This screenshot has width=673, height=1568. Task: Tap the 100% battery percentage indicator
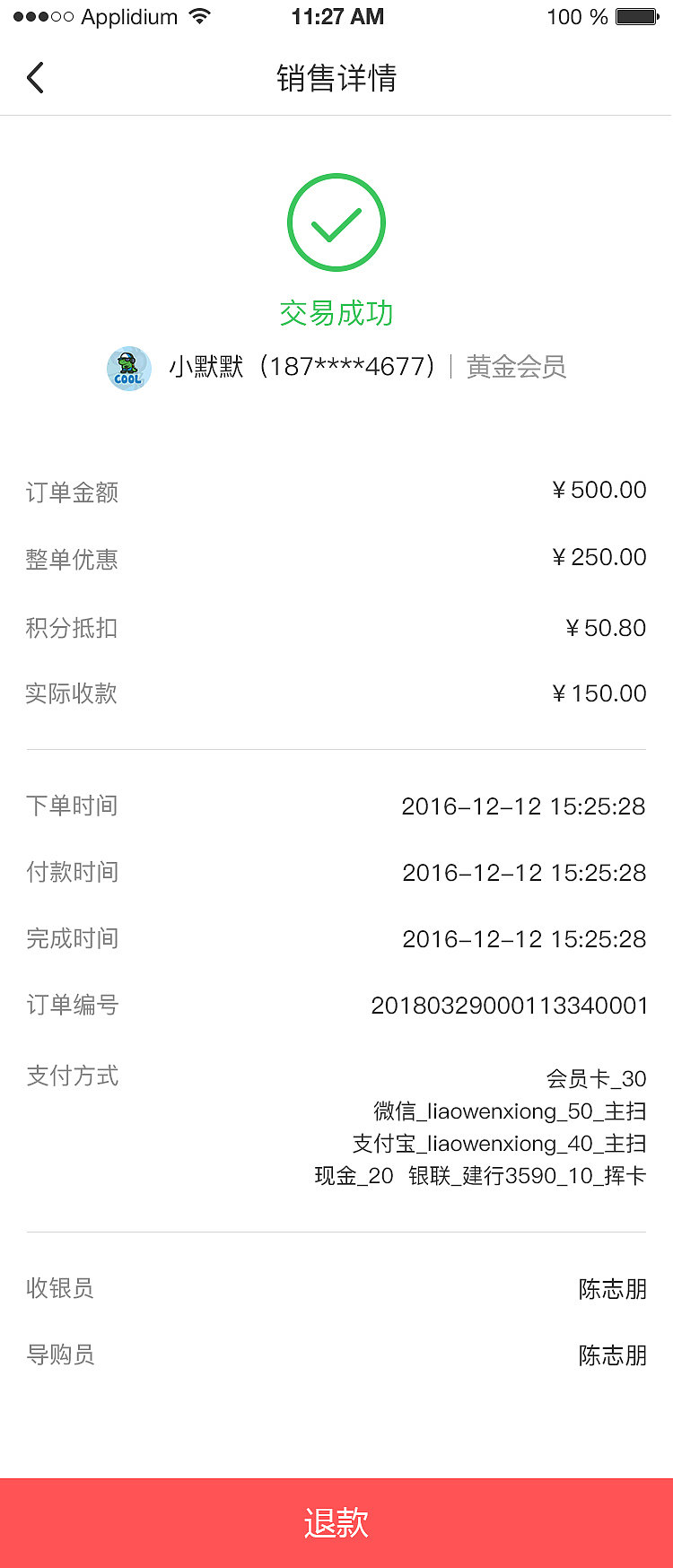click(x=576, y=15)
